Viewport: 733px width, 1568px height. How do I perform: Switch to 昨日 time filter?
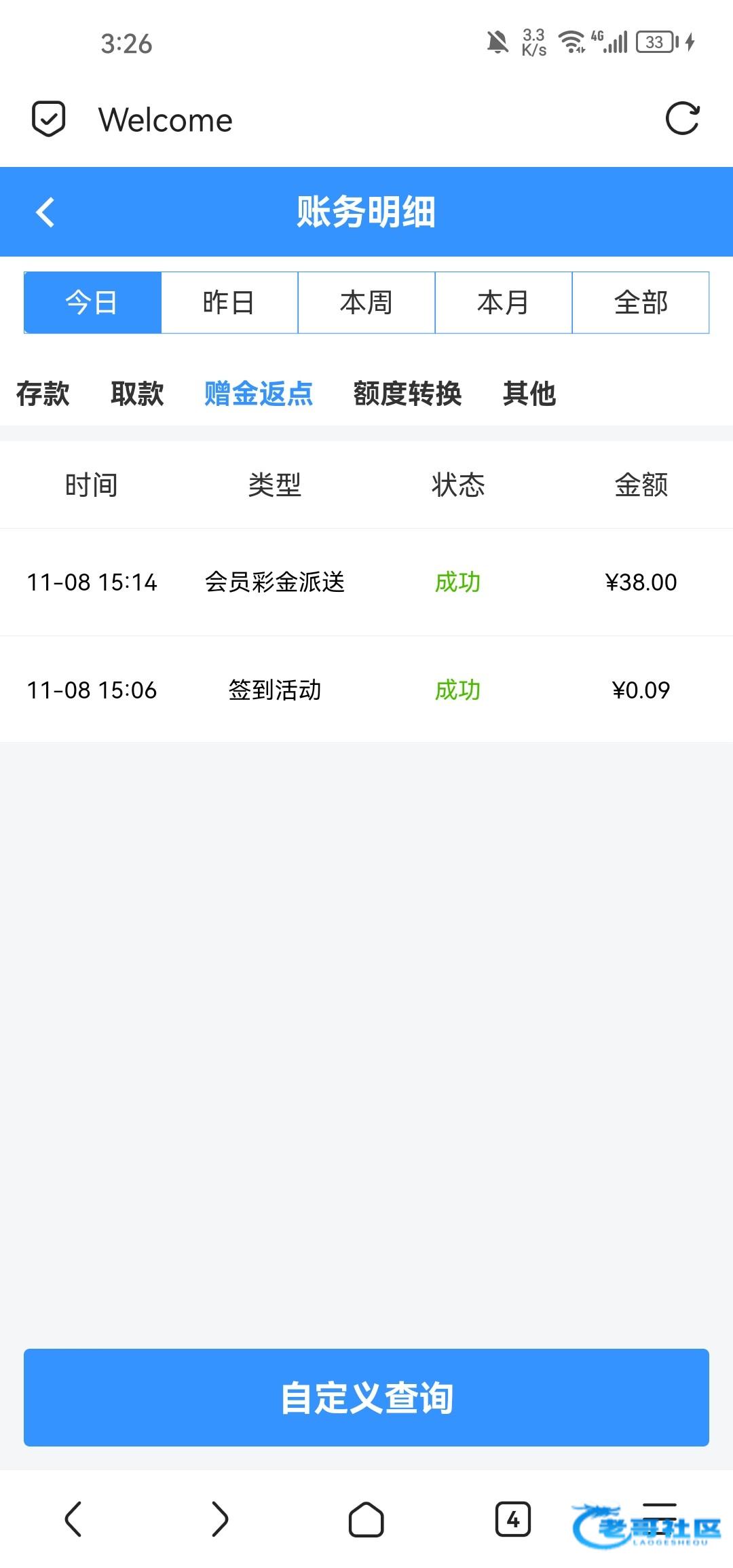[229, 303]
